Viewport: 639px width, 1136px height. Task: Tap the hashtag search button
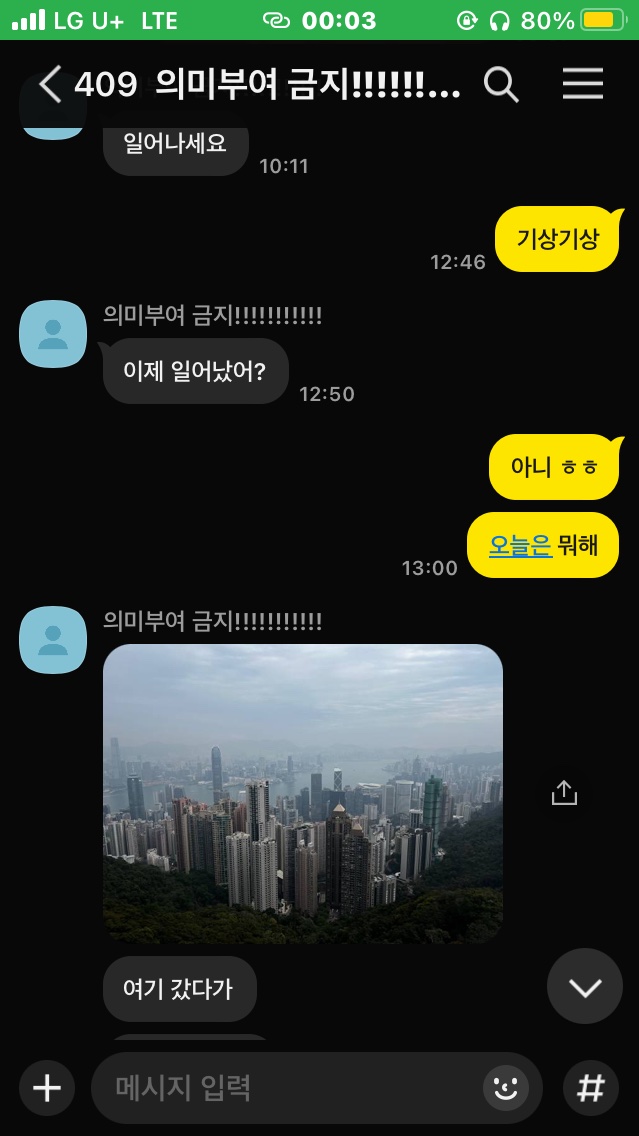click(591, 1088)
